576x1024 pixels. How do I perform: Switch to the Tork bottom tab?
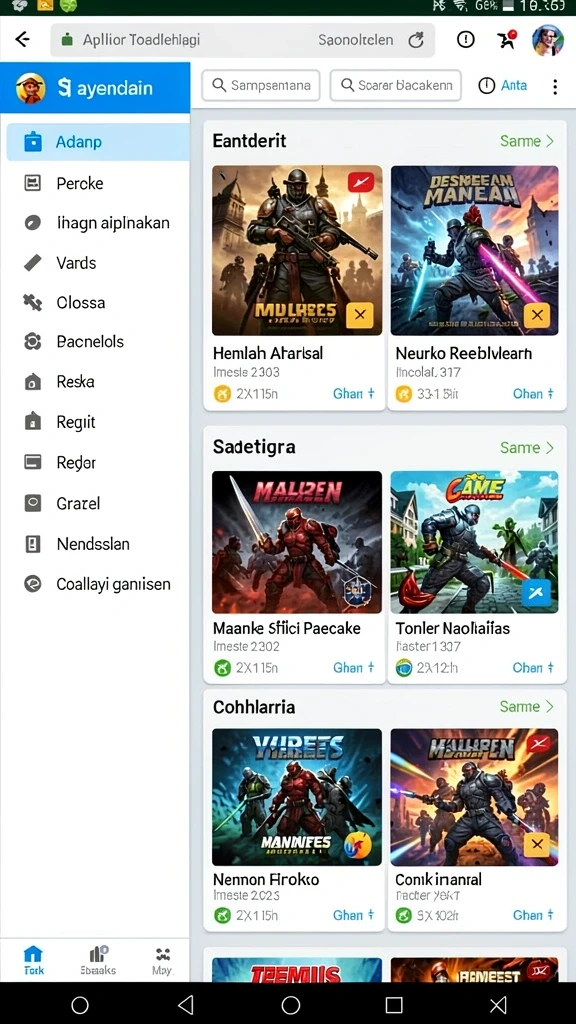(x=33, y=961)
